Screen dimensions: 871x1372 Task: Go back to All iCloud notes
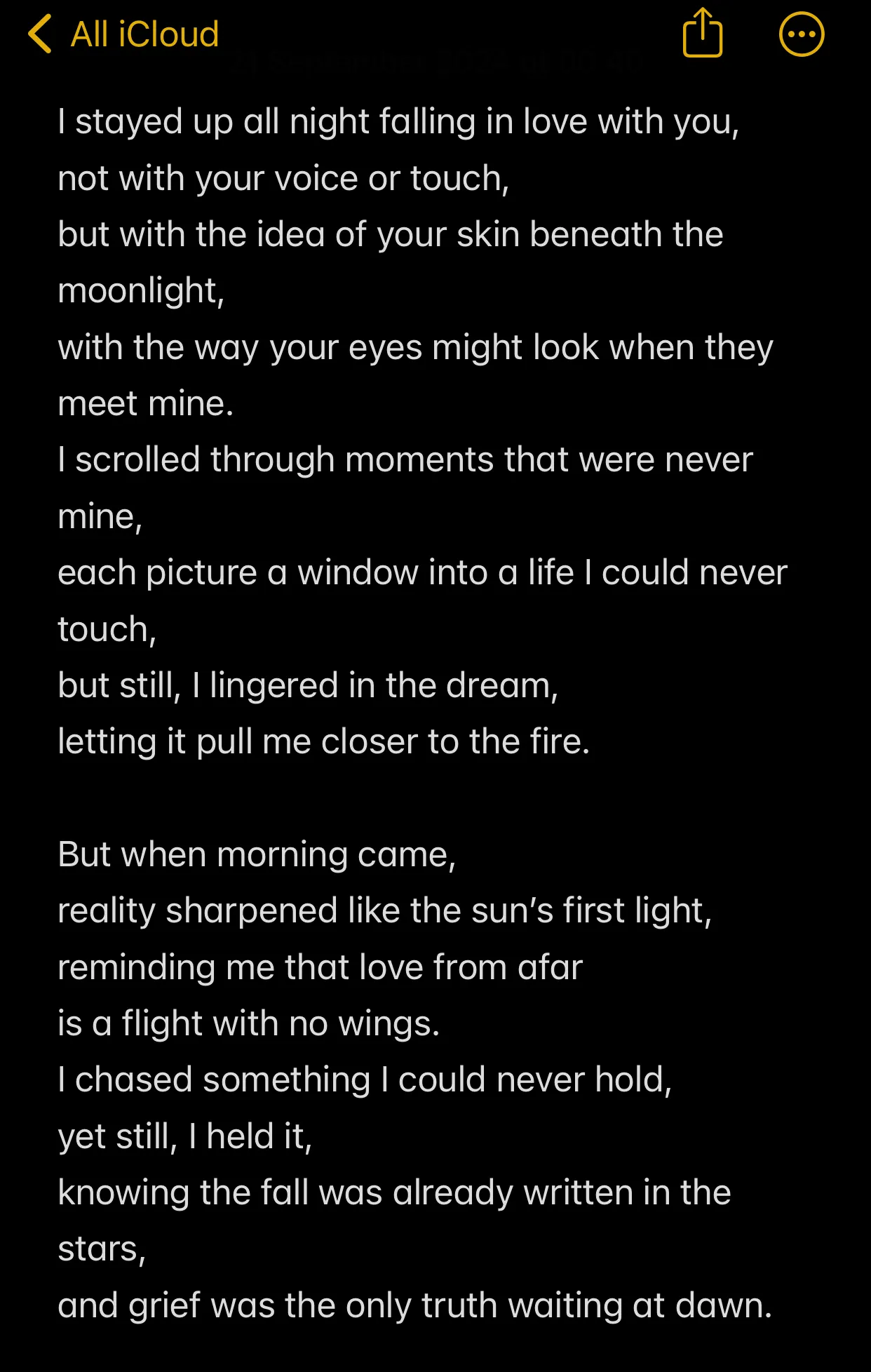tap(123, 34)
